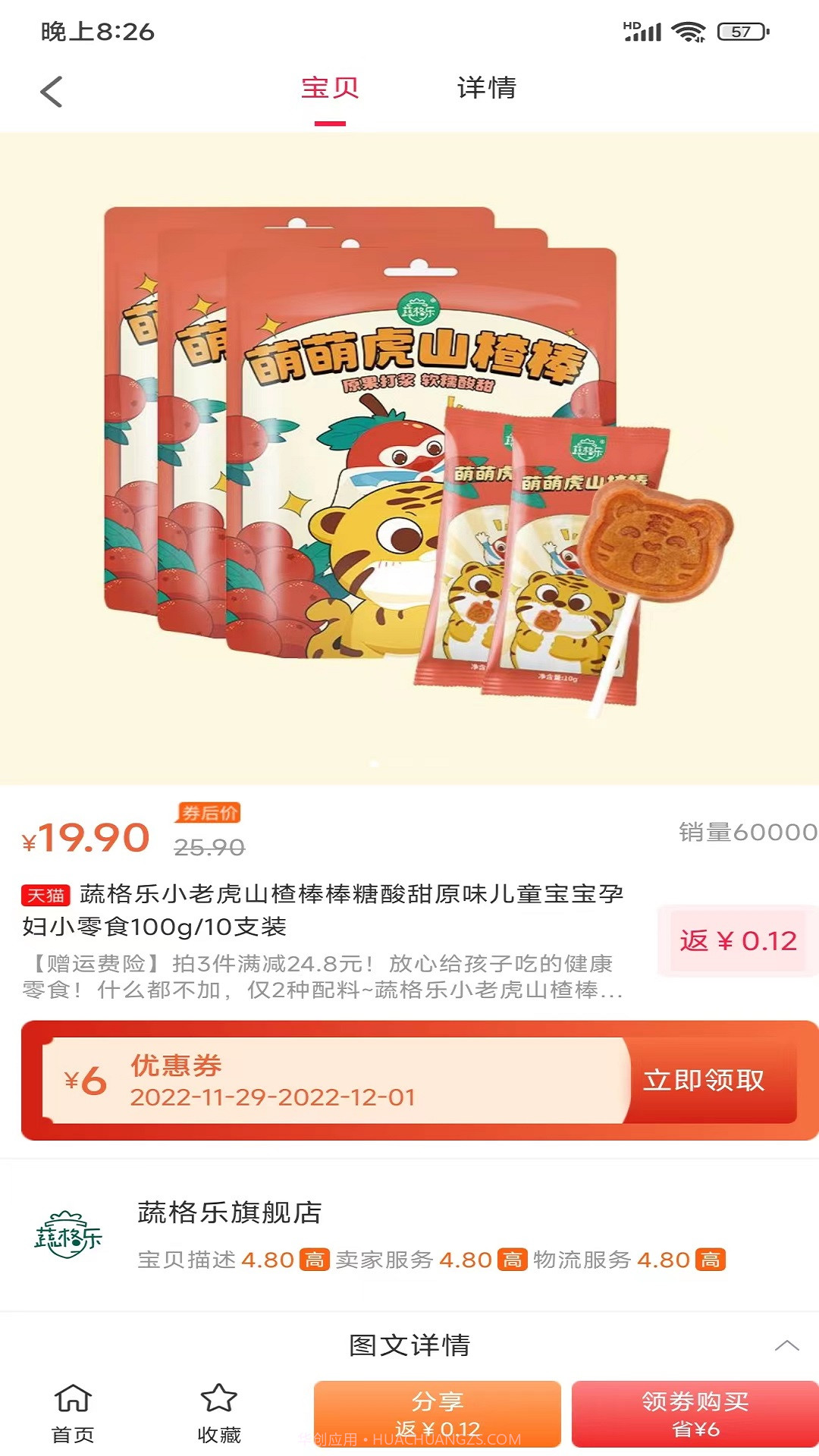This screenshot has height=1456, width=819.
Task: Tap the main product image
Action: (409, 455)
